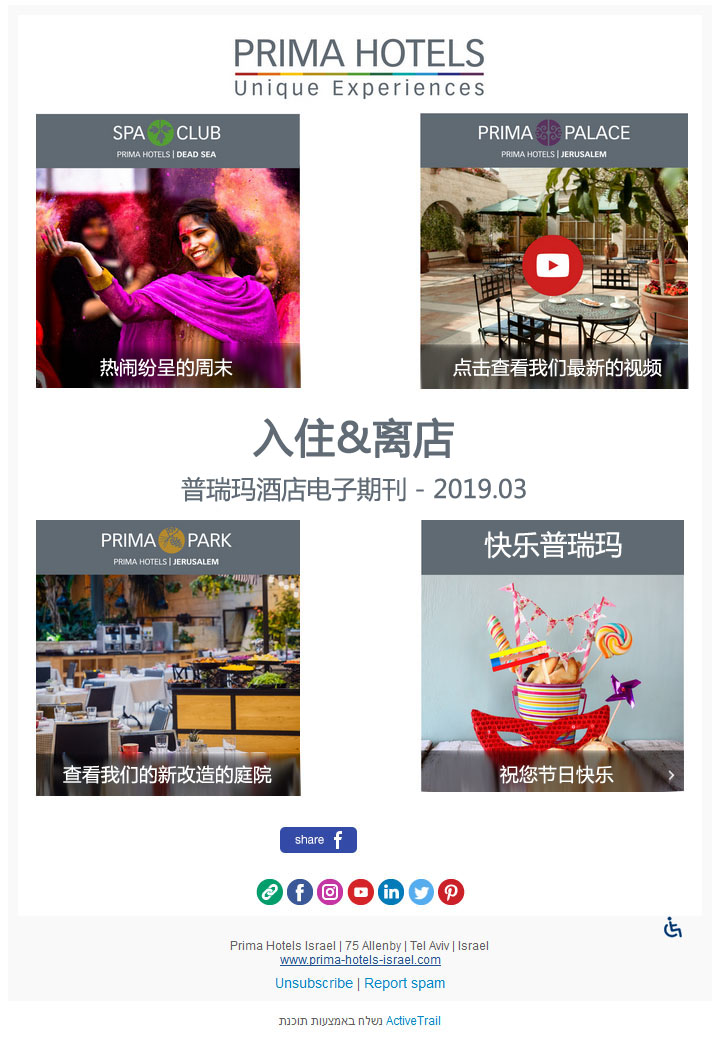This screenshot has height=1057, width=721.
Task: Open the LinkedIn icon
Action: pos(391,892)
